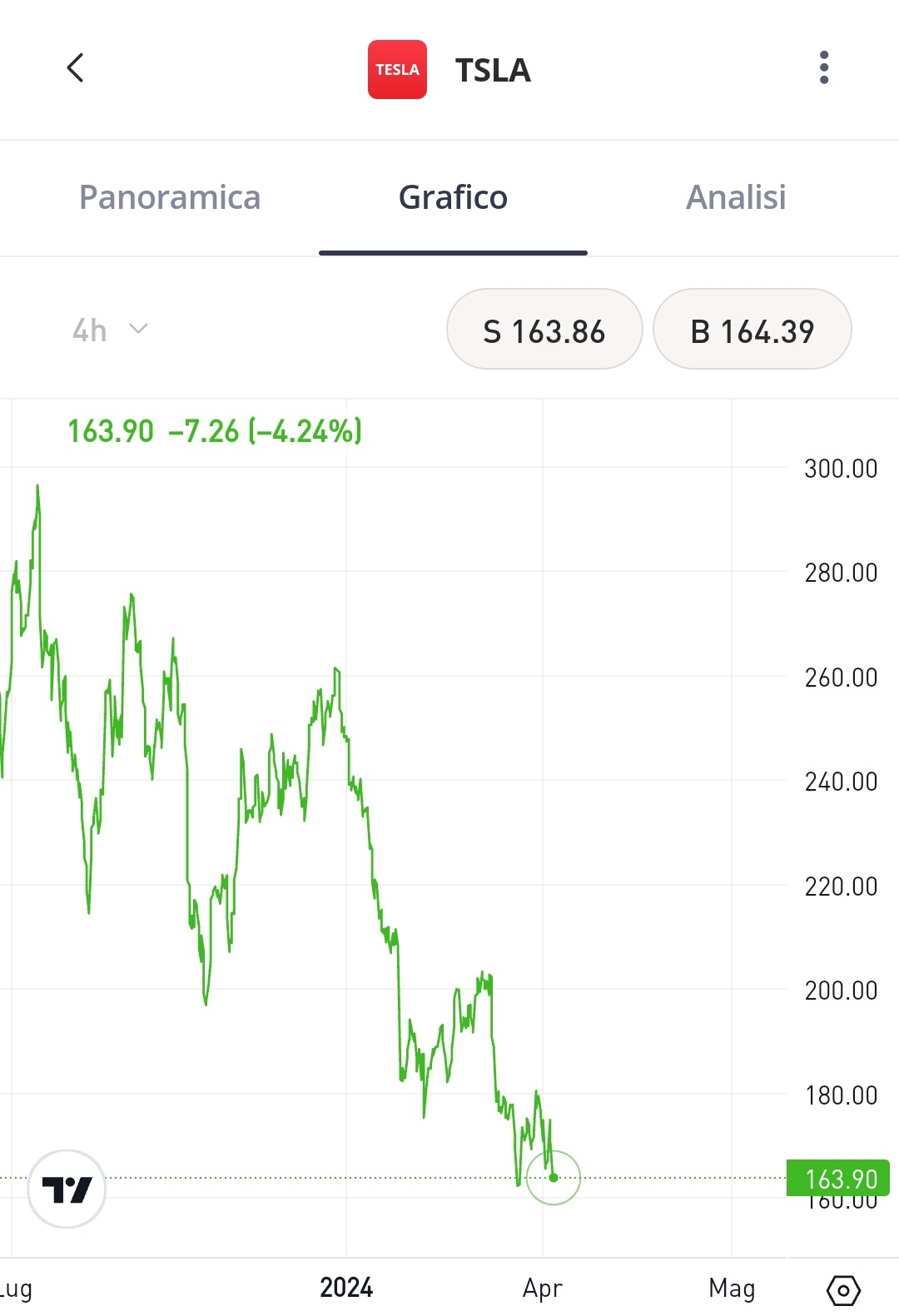Go back using the top-left arrow

[x=75, y=68]
